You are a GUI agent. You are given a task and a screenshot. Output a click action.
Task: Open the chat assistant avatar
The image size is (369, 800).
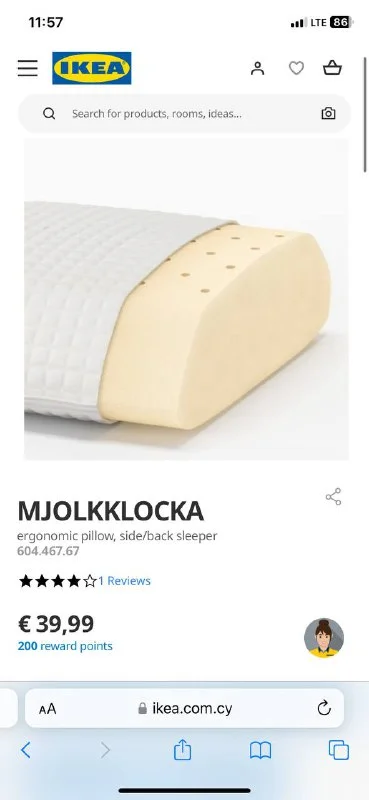(324, 638)
